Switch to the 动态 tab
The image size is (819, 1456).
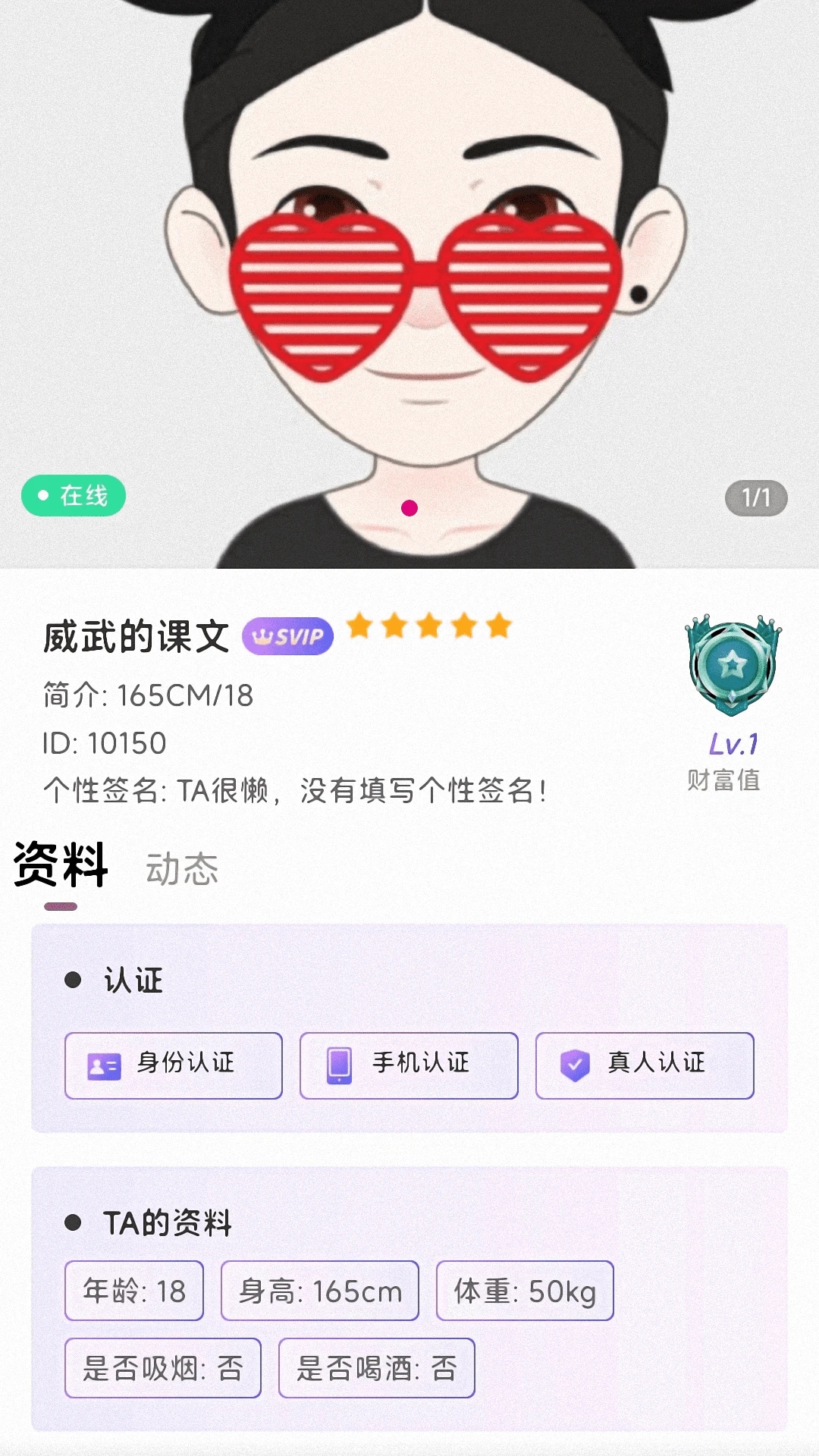tap(180, 870)
